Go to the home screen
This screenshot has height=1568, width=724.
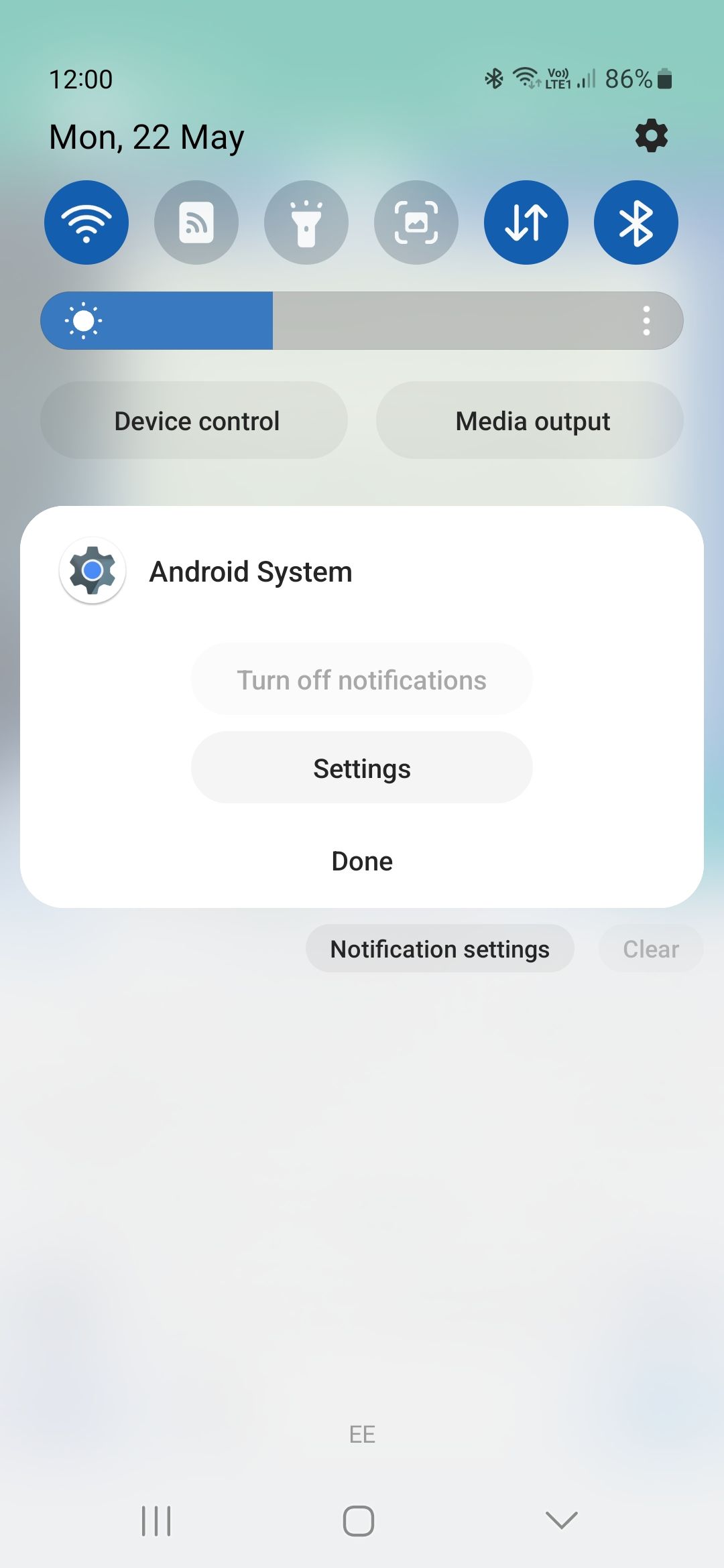tap(359, 1520)
